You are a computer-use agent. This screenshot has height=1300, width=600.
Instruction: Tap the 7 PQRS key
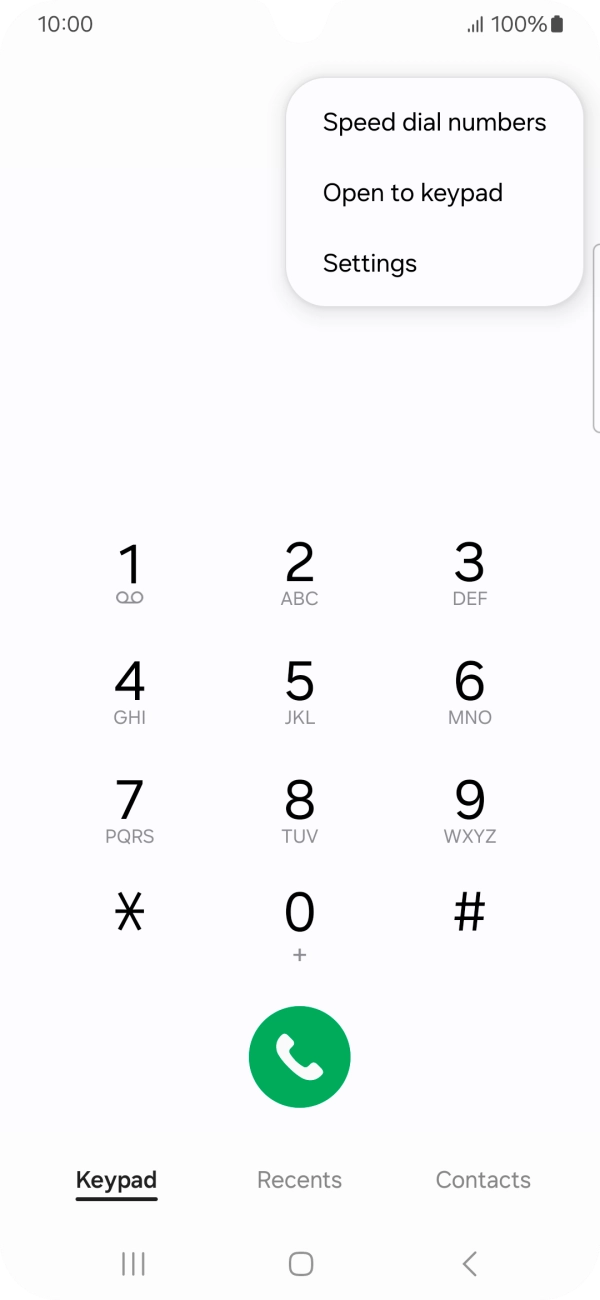point(130,811)
